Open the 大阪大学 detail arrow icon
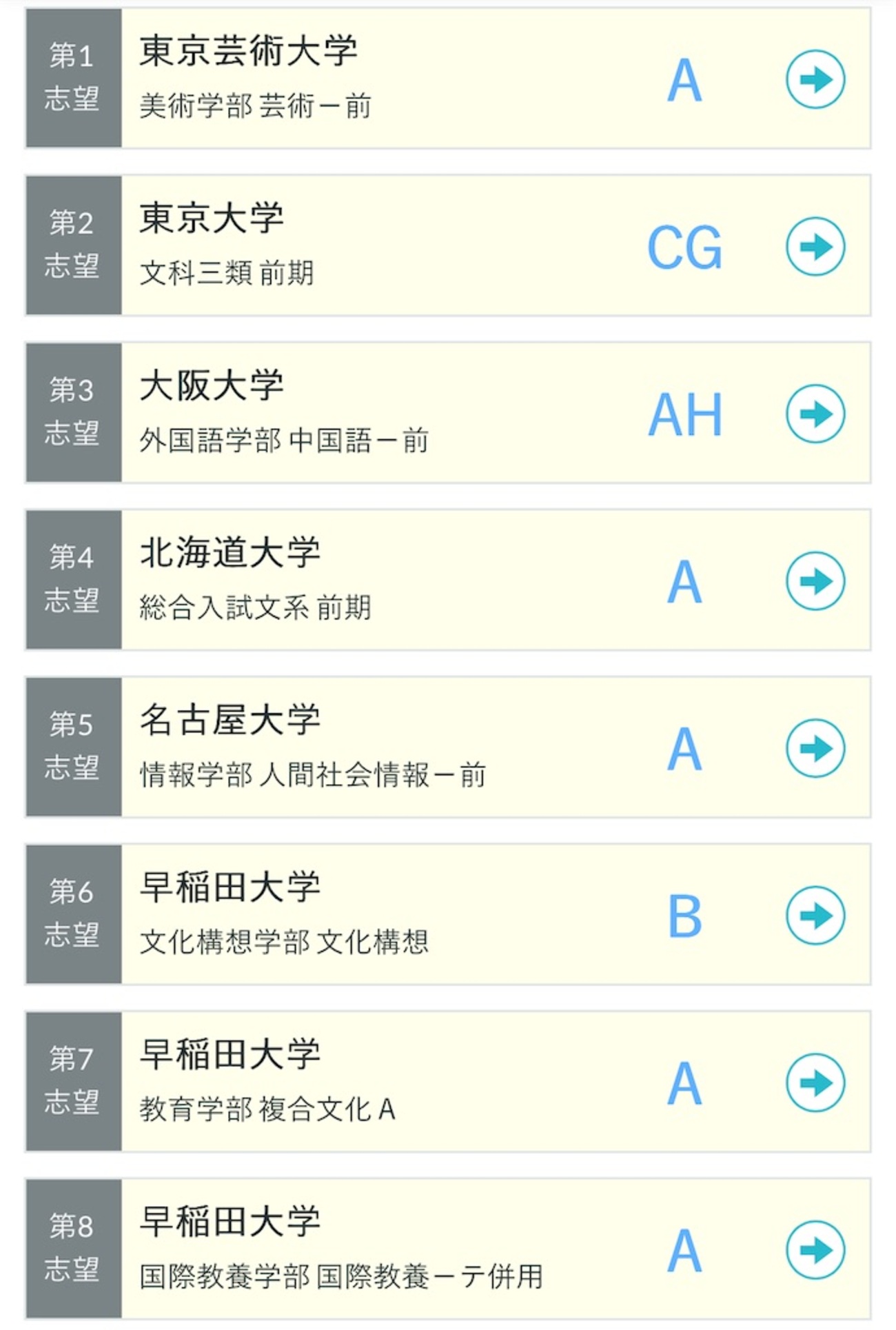This screenshot has height=1330, width=896. pyautogui.click(x=815, y=414)
